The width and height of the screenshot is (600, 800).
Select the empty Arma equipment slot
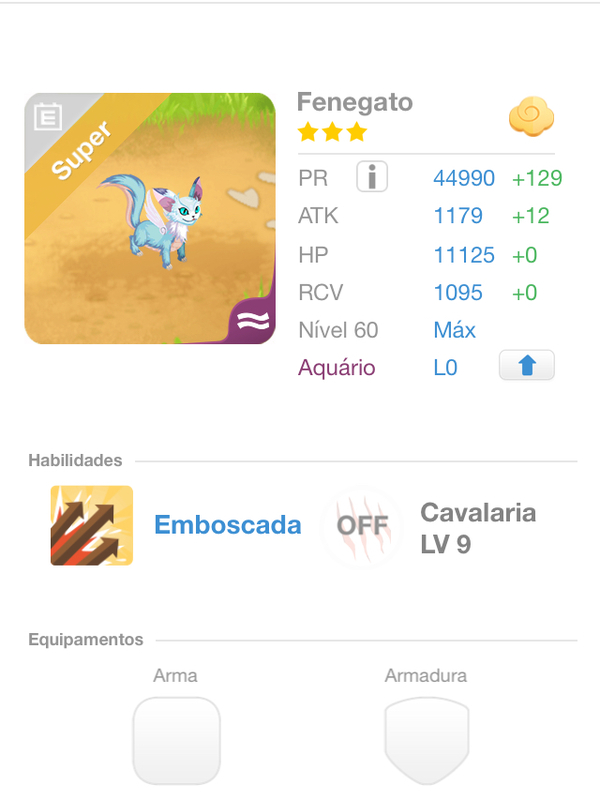(x=176, y=741)
